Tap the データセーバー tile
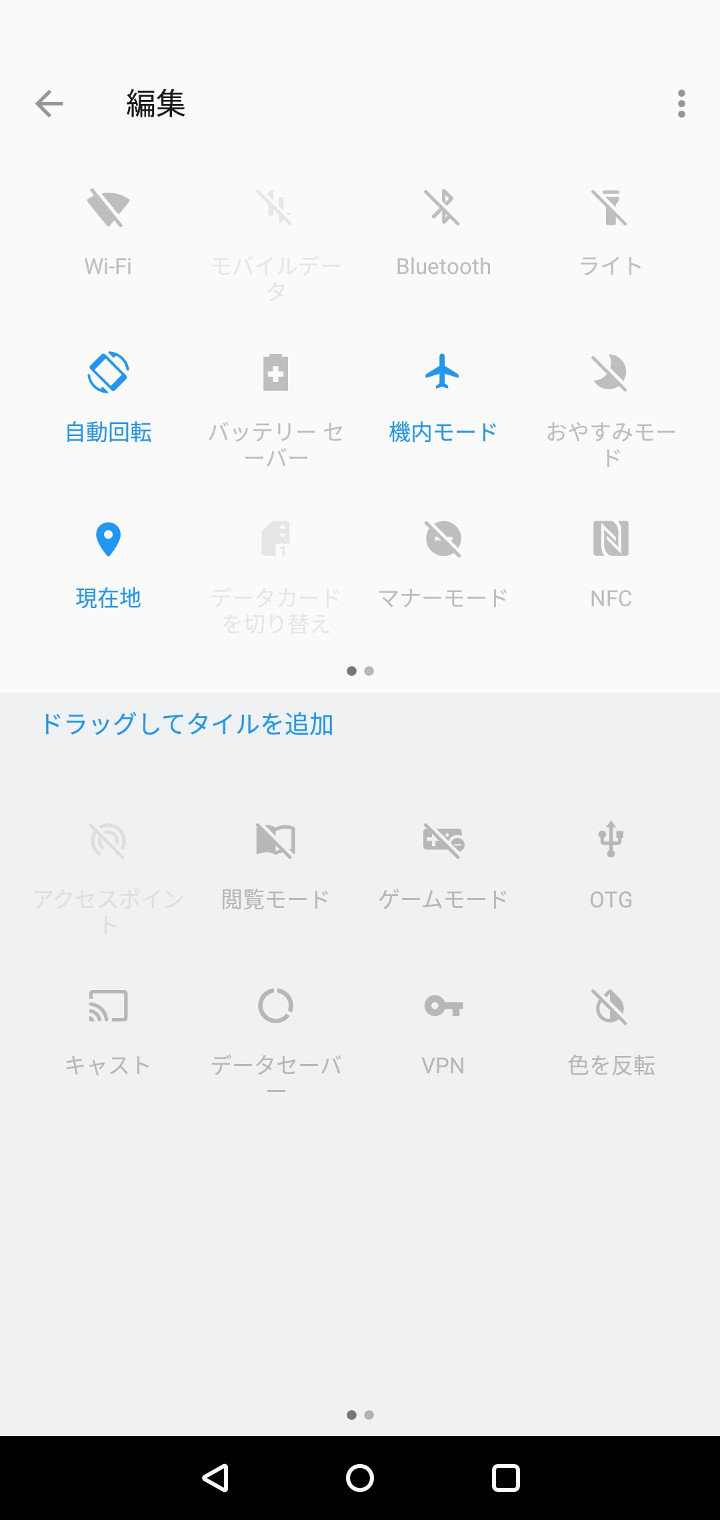 coord(275,1033)
